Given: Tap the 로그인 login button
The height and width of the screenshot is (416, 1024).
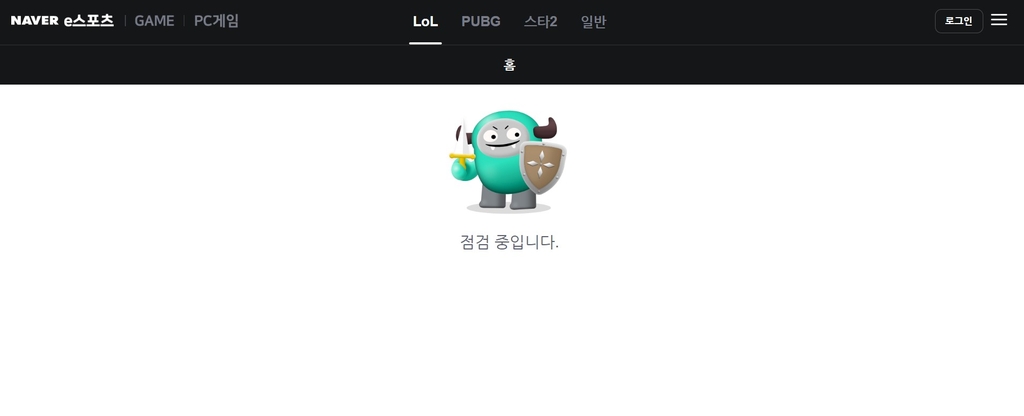Looking at the screenshot, I should tap(958, 21).
